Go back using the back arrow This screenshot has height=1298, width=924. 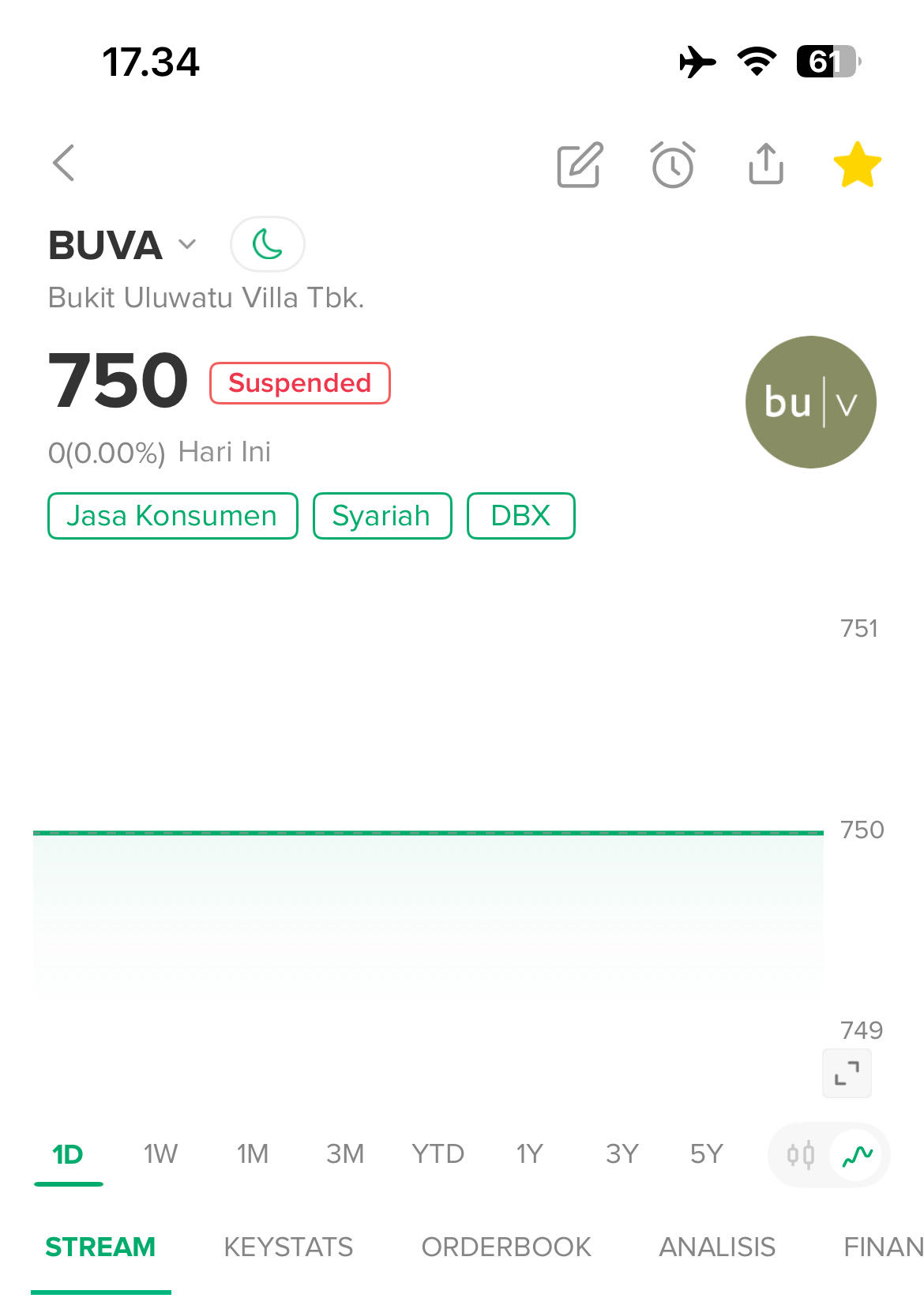pyautogui.click(x=64, y=164)
